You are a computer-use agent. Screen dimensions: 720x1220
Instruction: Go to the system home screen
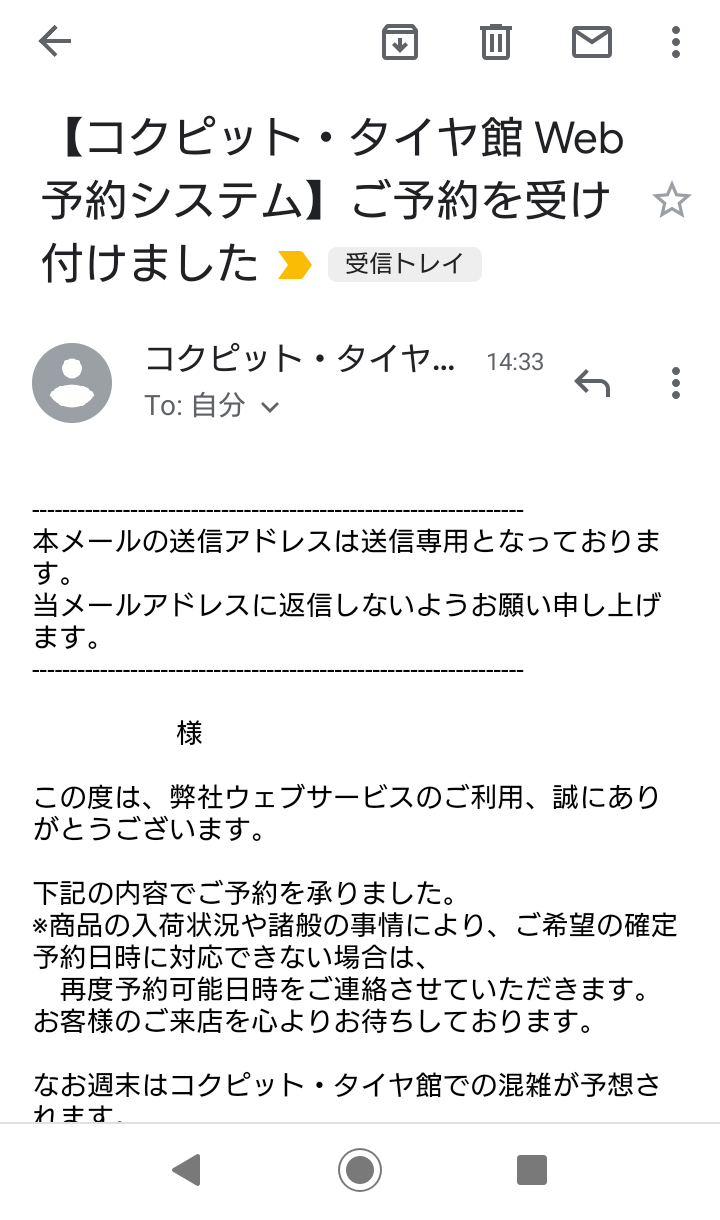[x=360, y=1169]
